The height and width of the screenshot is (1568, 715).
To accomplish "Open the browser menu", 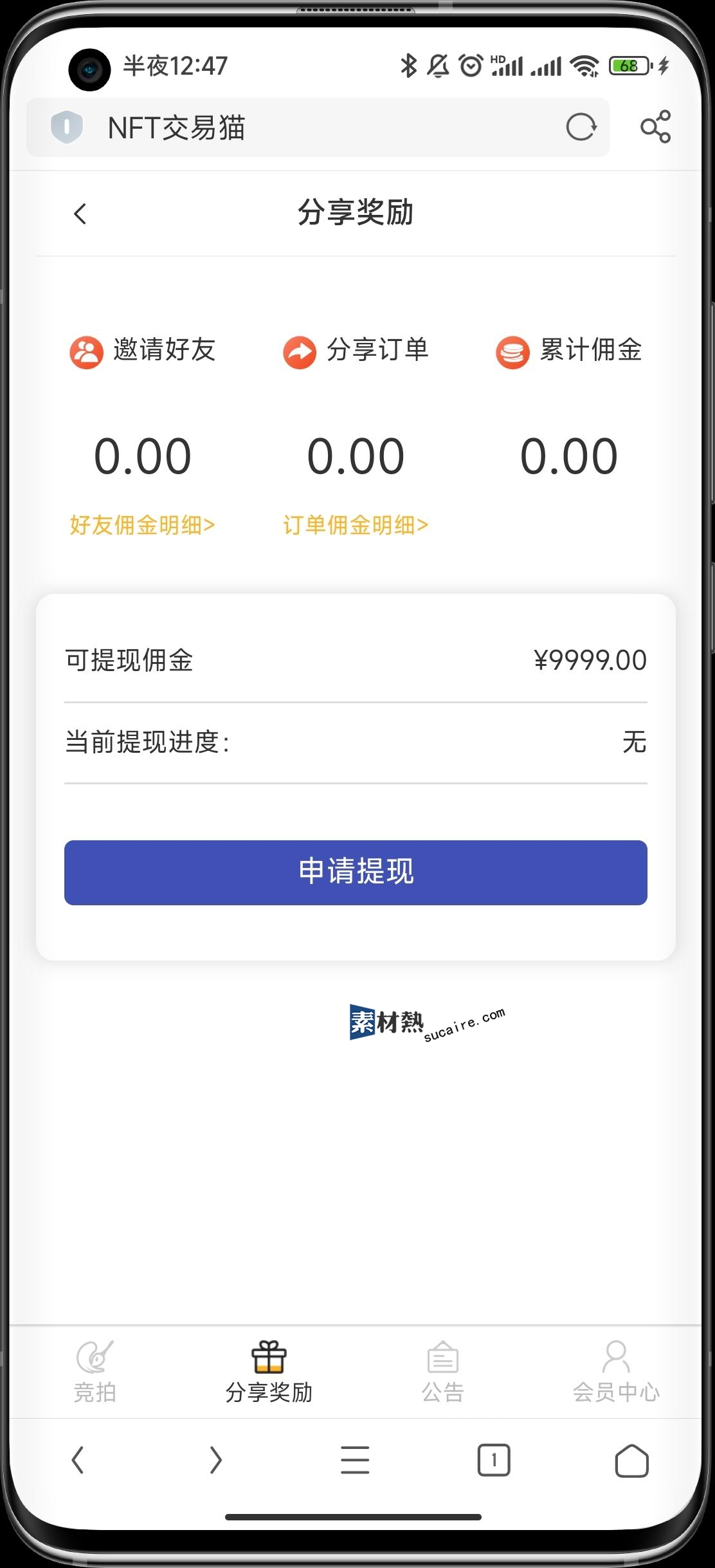I will click(x=355, y=1460).
